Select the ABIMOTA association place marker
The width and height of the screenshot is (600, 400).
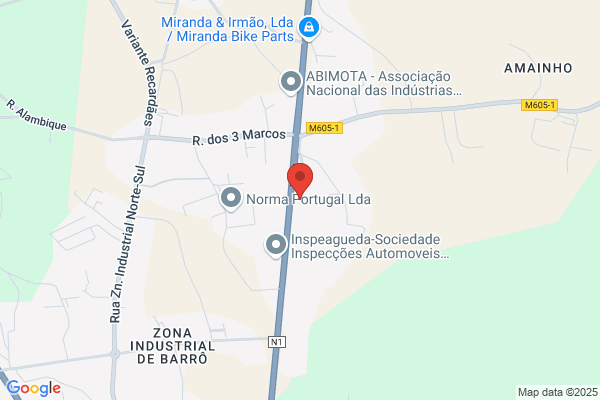coord(291,83)
